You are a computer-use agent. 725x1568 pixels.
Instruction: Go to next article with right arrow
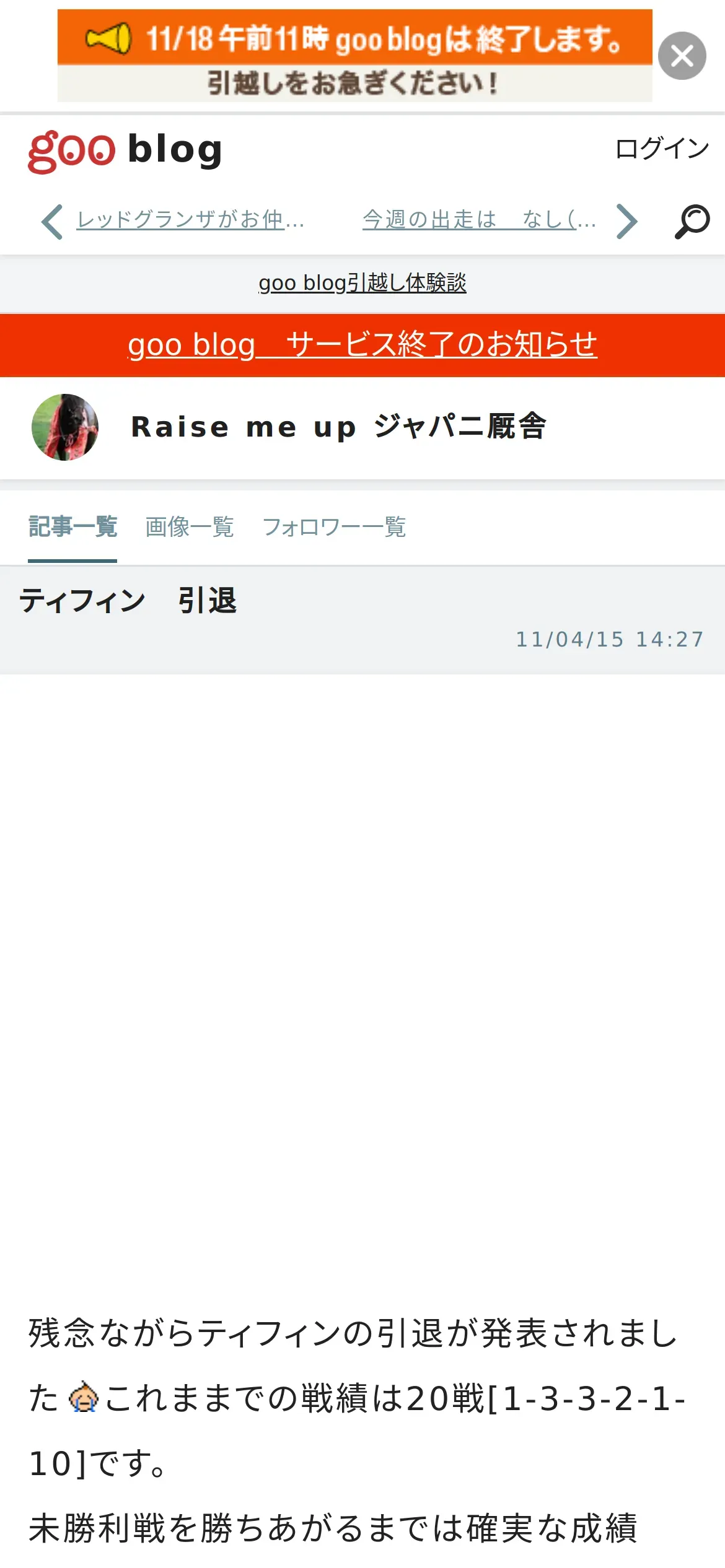(626, 221)
